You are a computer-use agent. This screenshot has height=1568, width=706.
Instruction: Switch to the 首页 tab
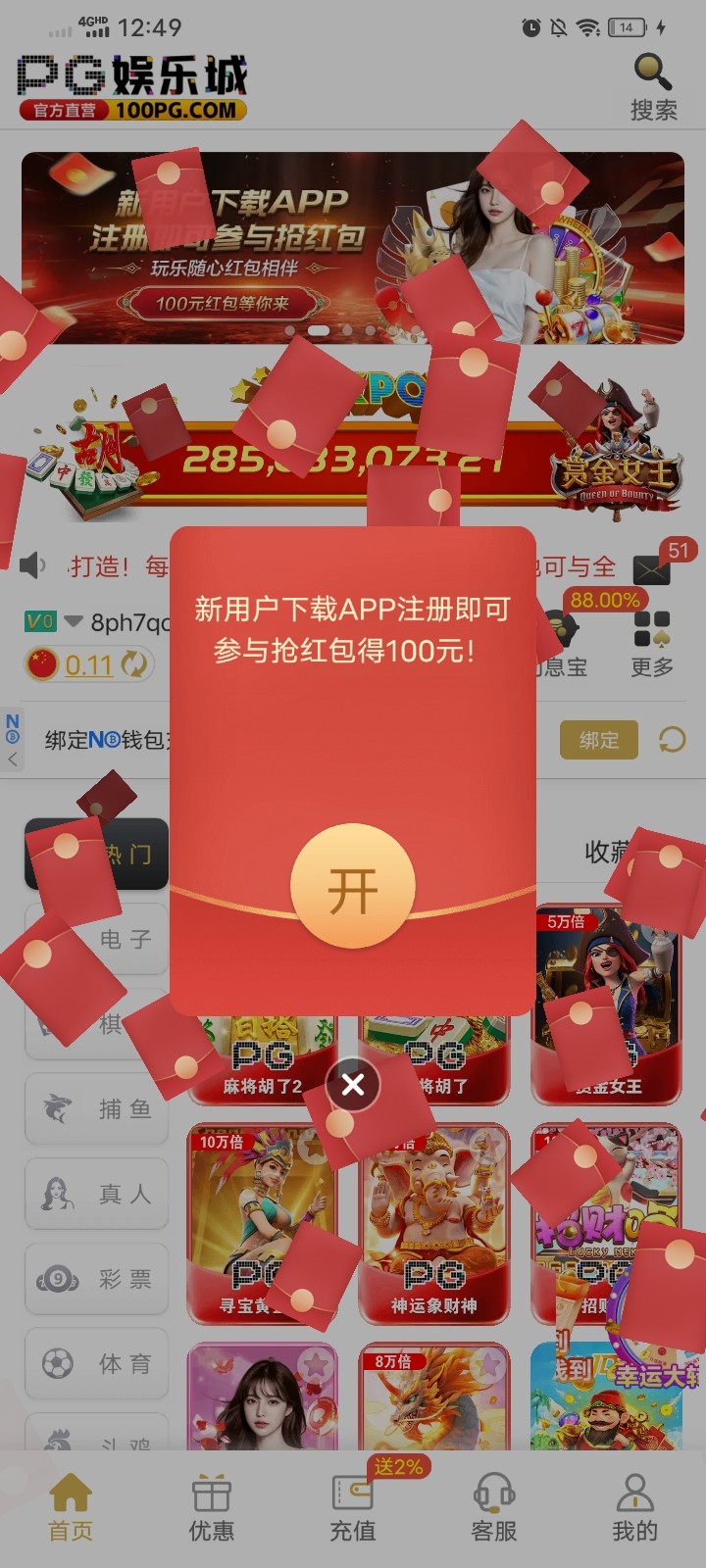pos(71,1507)
